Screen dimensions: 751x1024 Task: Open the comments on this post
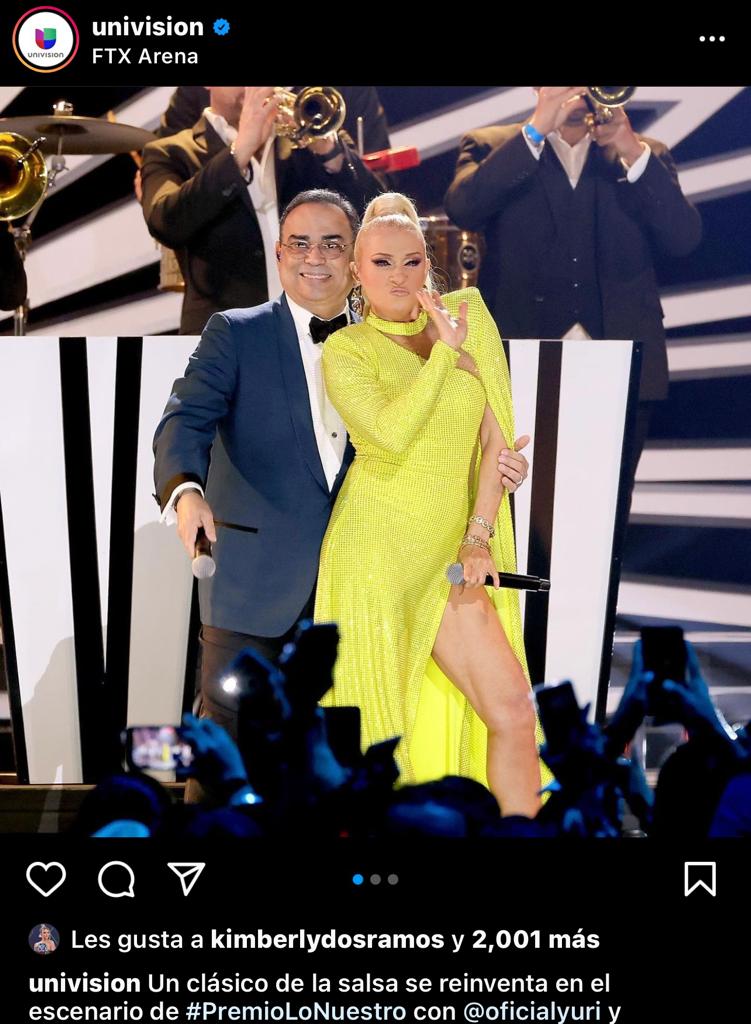pos(116,879)
